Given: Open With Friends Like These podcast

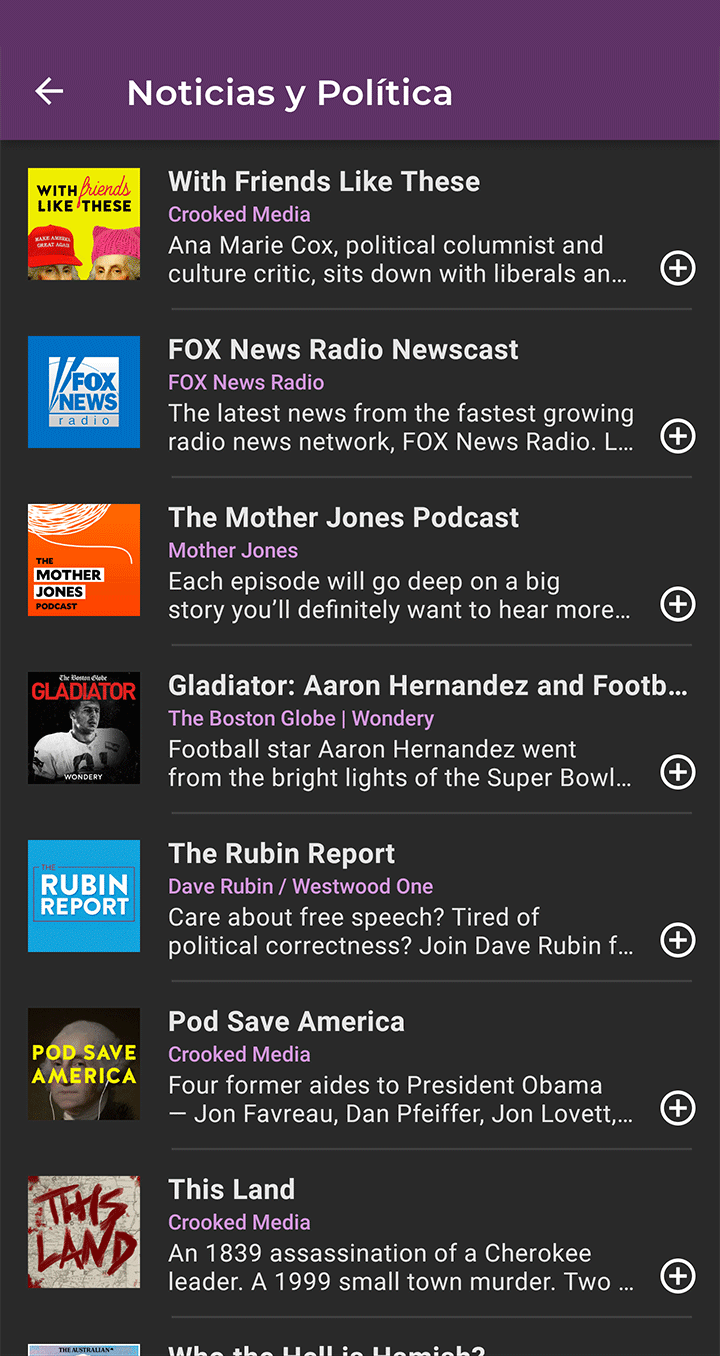Looking at the screenshot, I should 324,182.
